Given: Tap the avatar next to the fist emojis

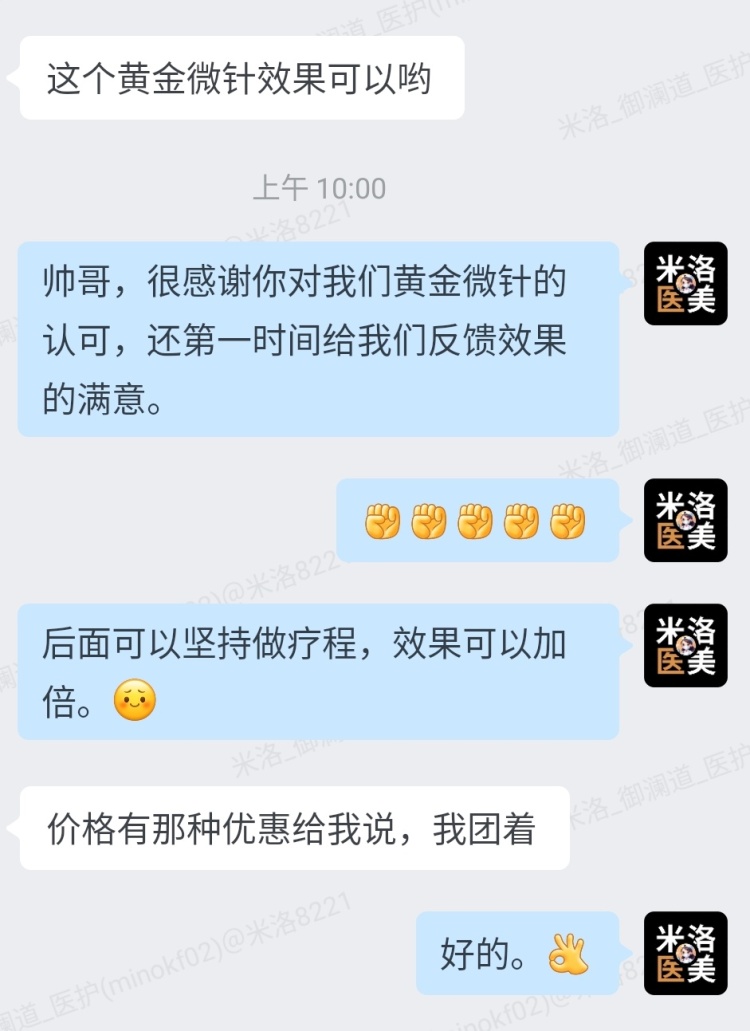Looking at the screenshot, I should click(685, 520).
